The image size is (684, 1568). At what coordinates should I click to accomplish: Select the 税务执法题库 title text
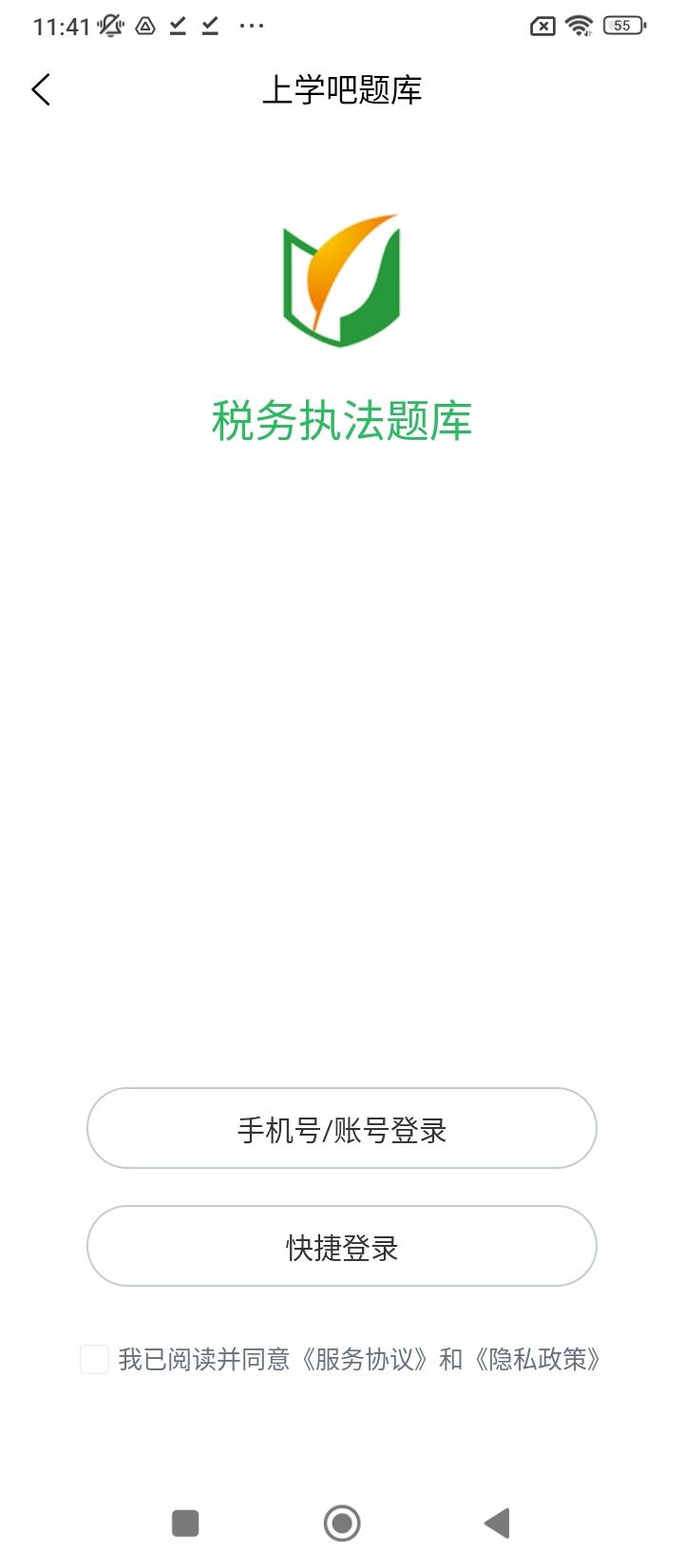click(342, 418)
